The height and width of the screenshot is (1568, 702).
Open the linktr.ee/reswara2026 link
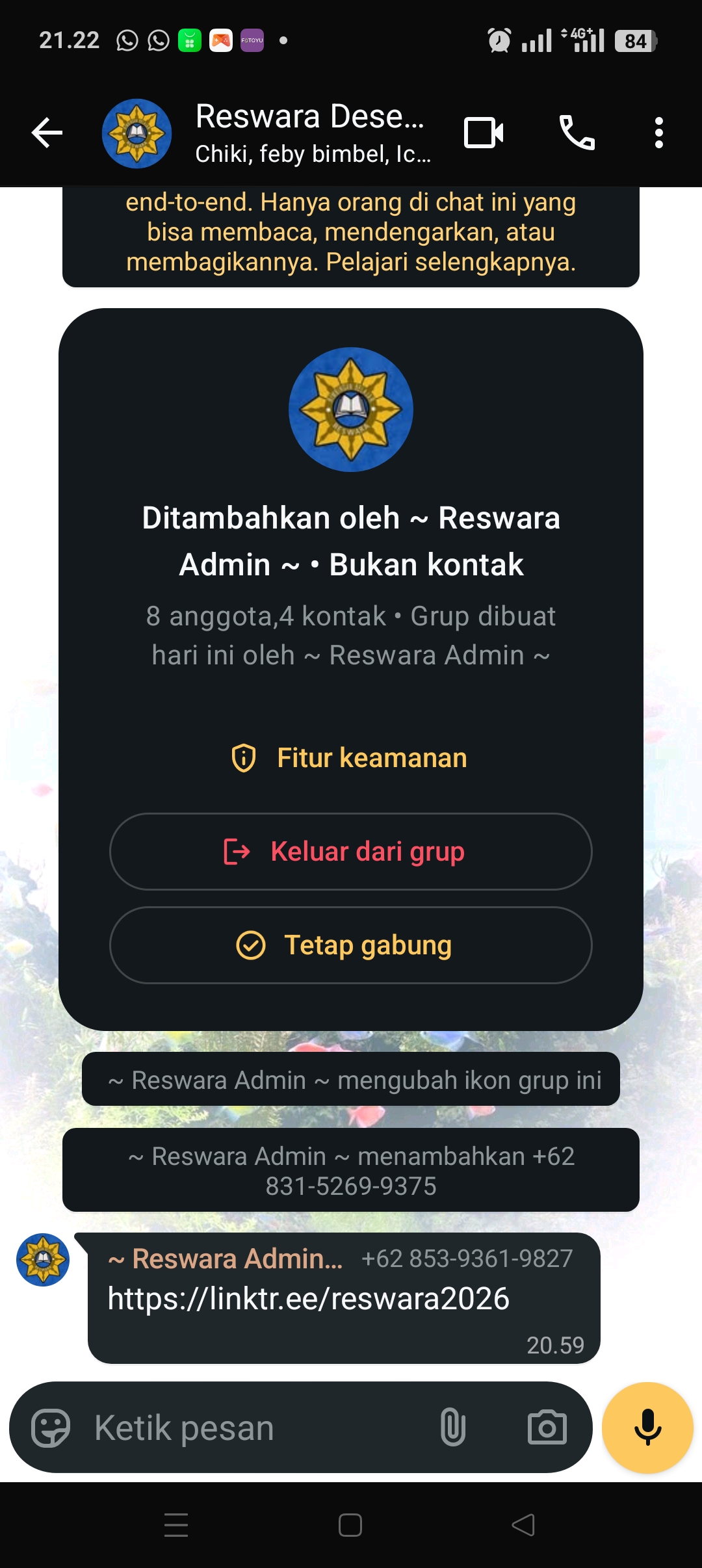308,1299
